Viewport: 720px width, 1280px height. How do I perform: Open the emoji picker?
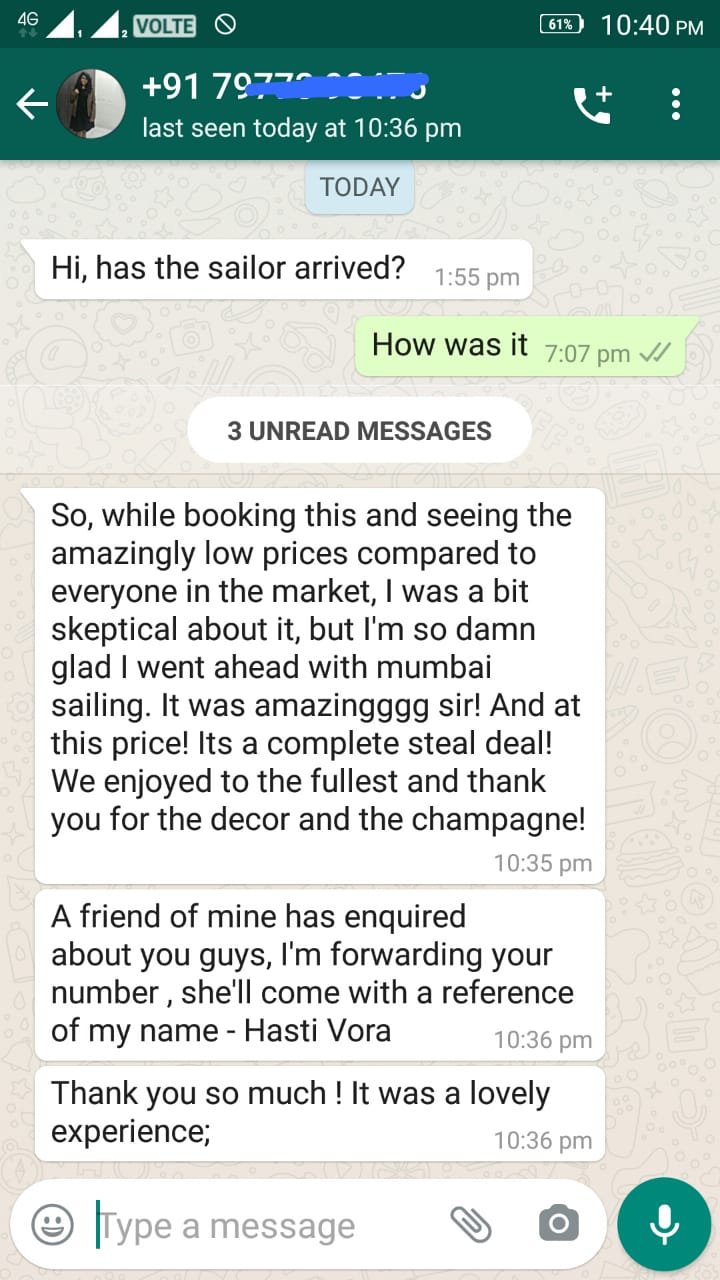tap(52, 1224)
